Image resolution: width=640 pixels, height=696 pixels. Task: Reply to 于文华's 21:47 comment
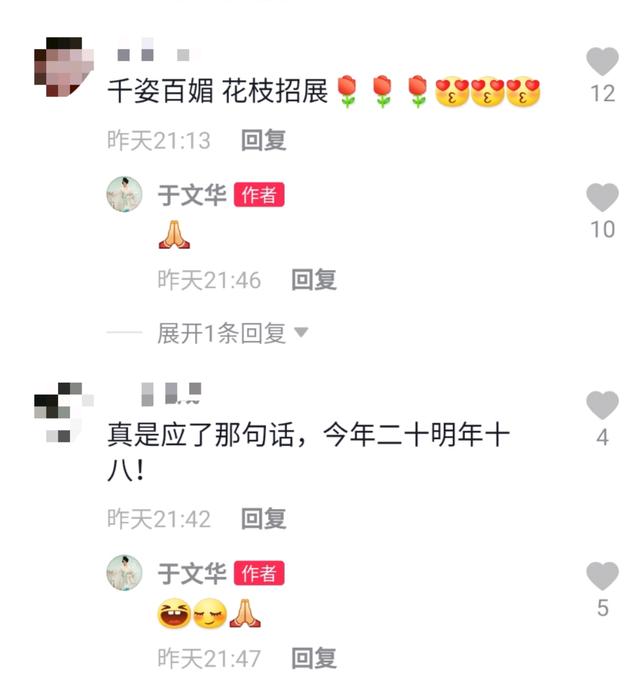pyautogui.click(x=314, y=658)
